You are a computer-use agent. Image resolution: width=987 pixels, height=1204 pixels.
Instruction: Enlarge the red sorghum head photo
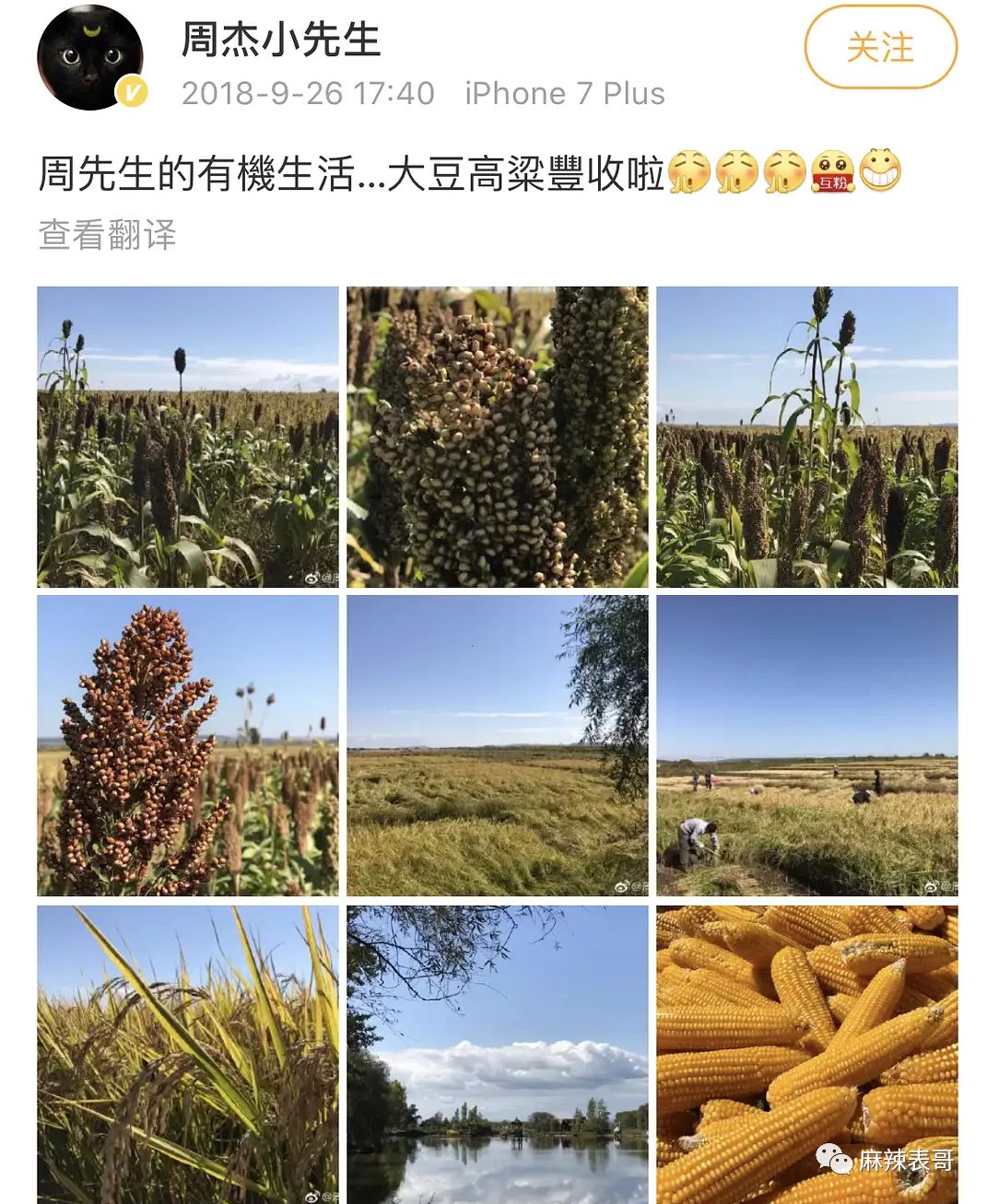click(x=188, y=745)
